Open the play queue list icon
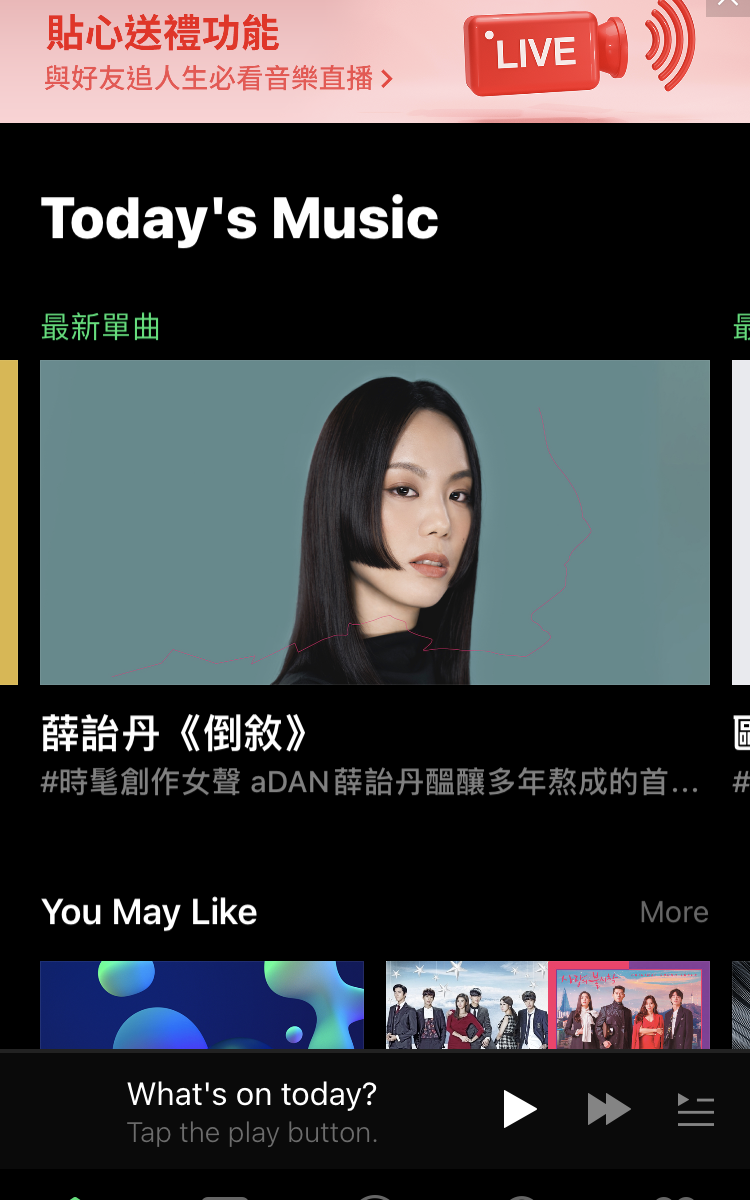 (695, 1110)
